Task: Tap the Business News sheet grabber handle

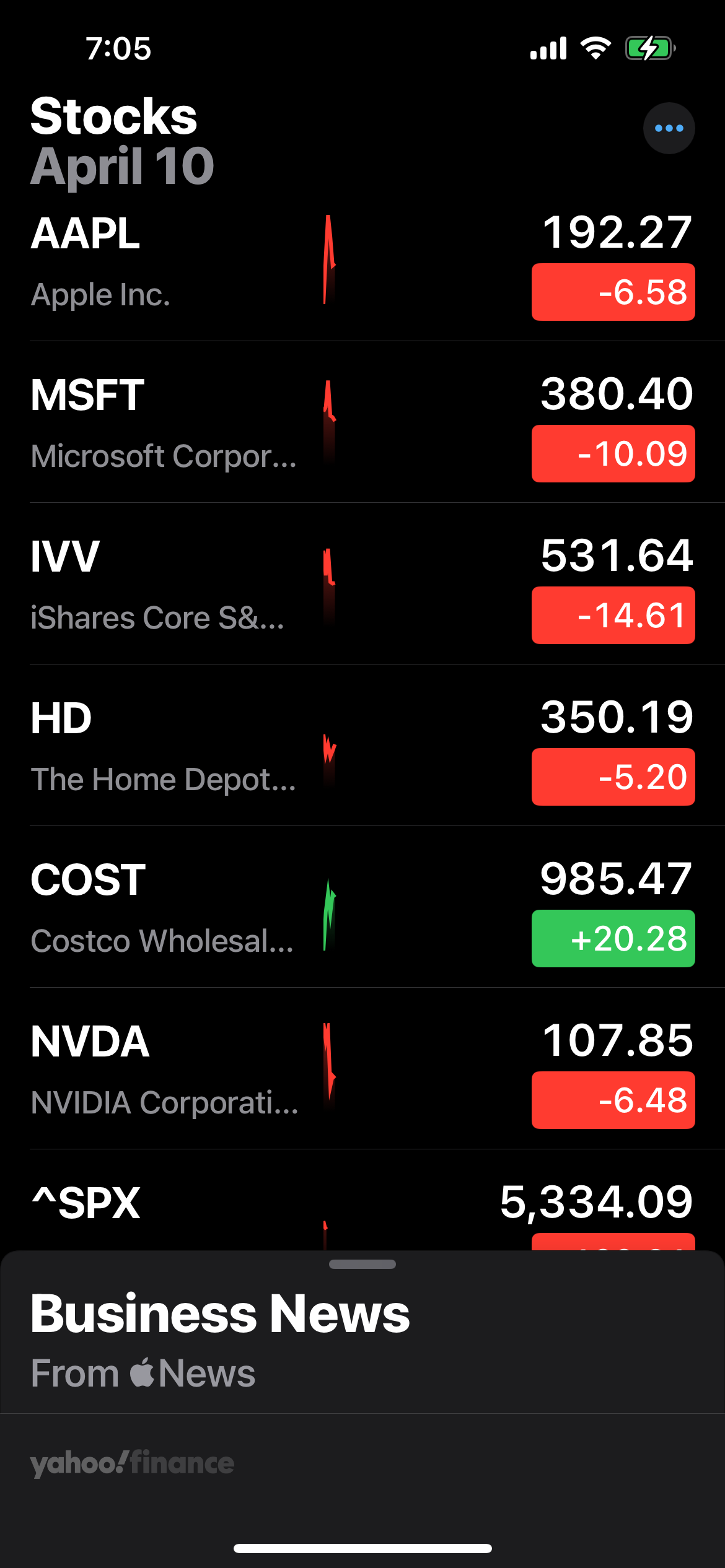Action: click(362, 1264)
